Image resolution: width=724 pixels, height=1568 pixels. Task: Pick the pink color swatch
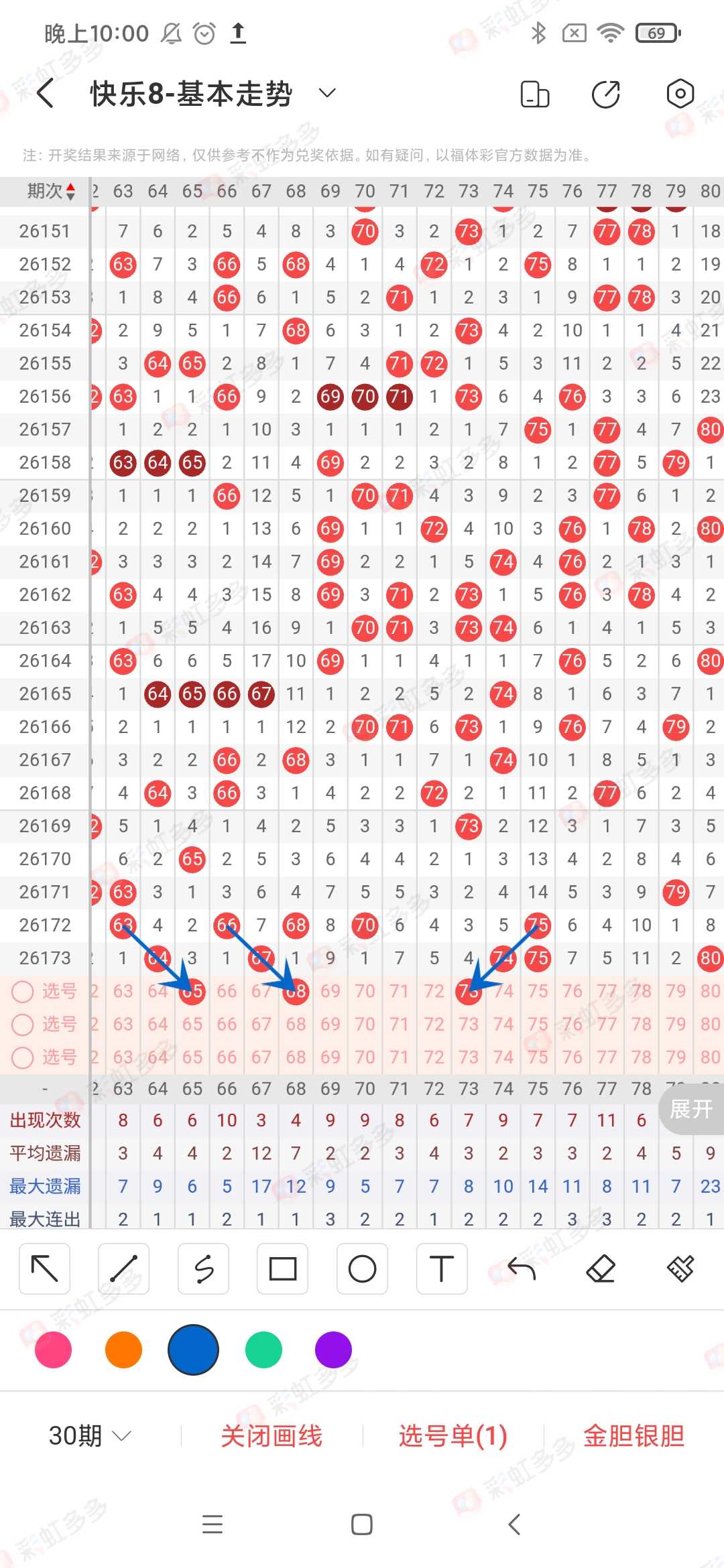53,1350
